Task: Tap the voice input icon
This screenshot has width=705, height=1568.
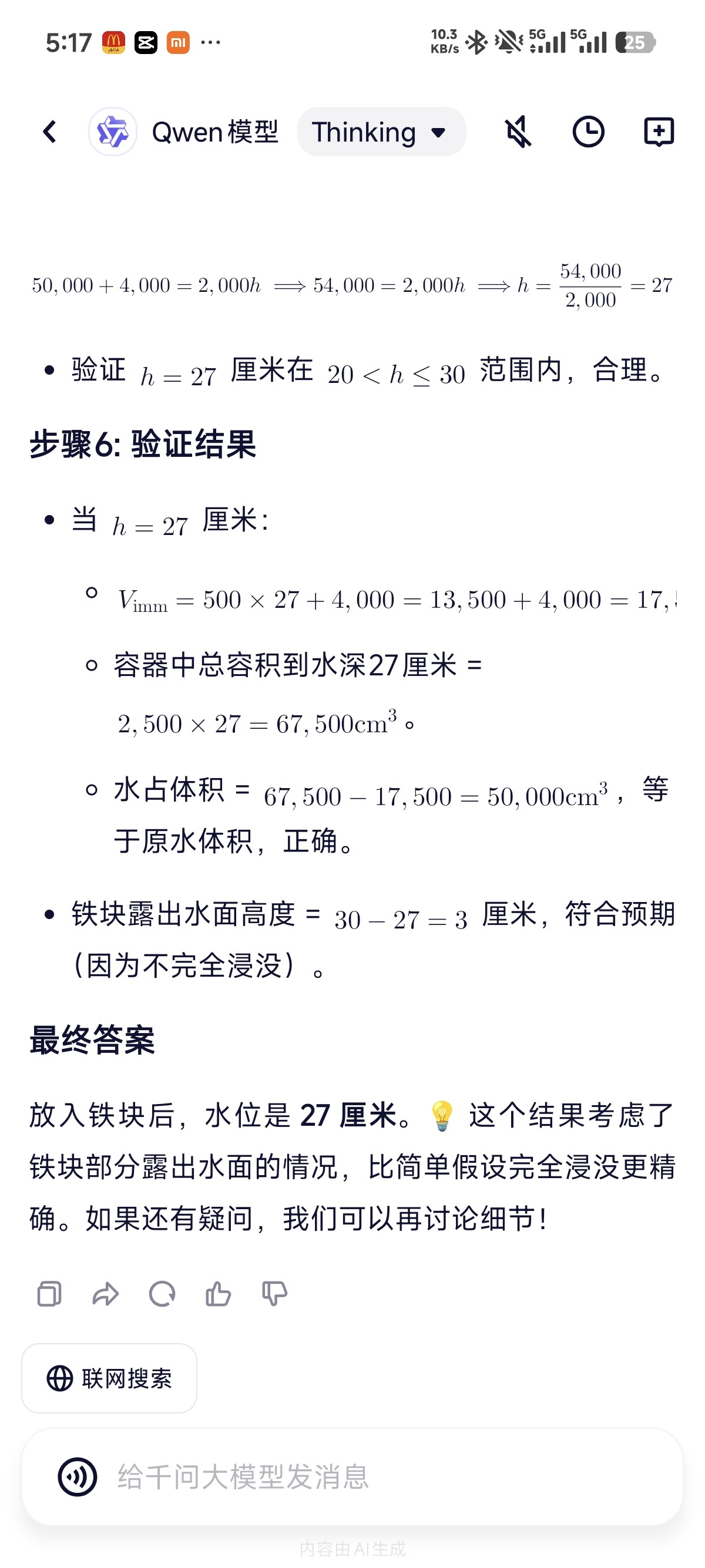Action: [x=78, y=1477]
